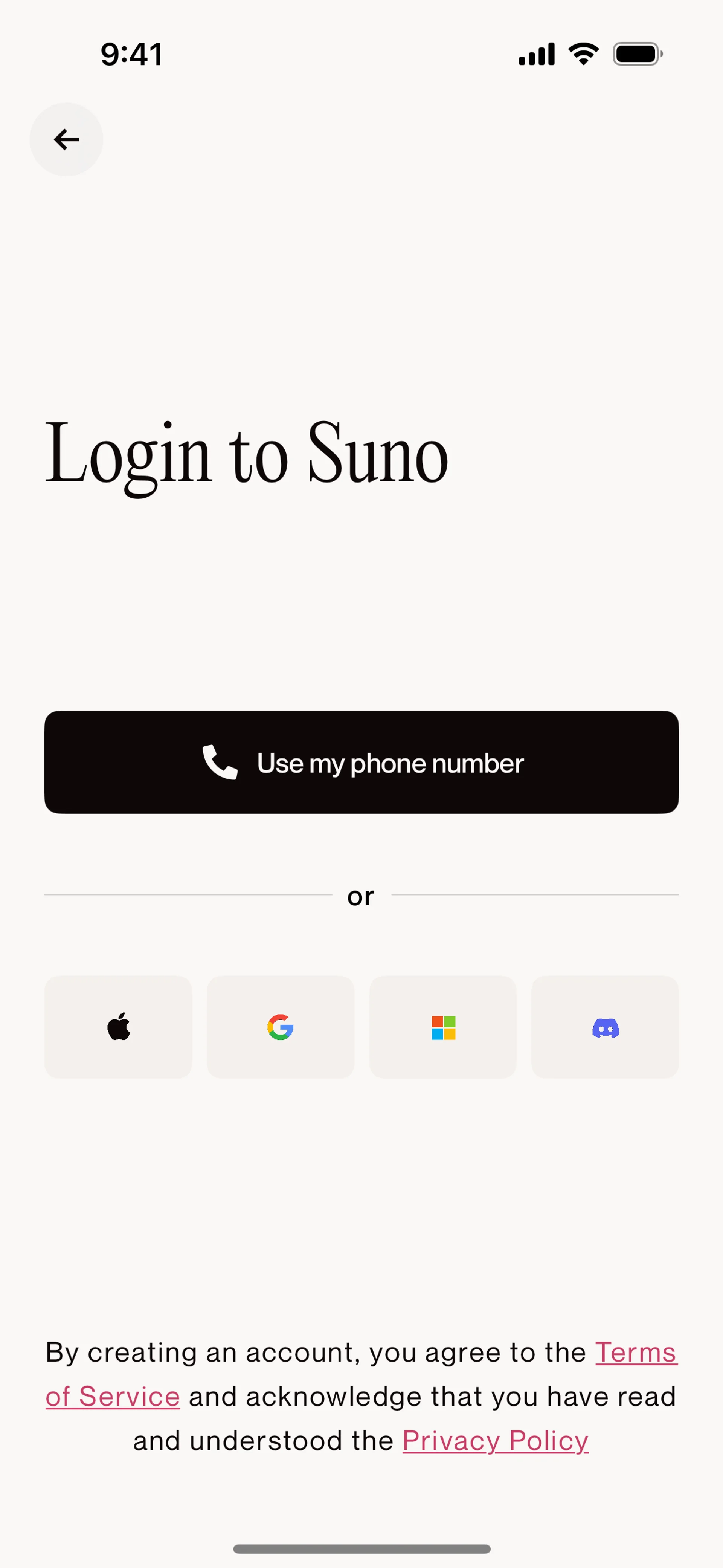Open the Terms of Service link
This screenshot has height=1568, width=723.
(635, 1353)
